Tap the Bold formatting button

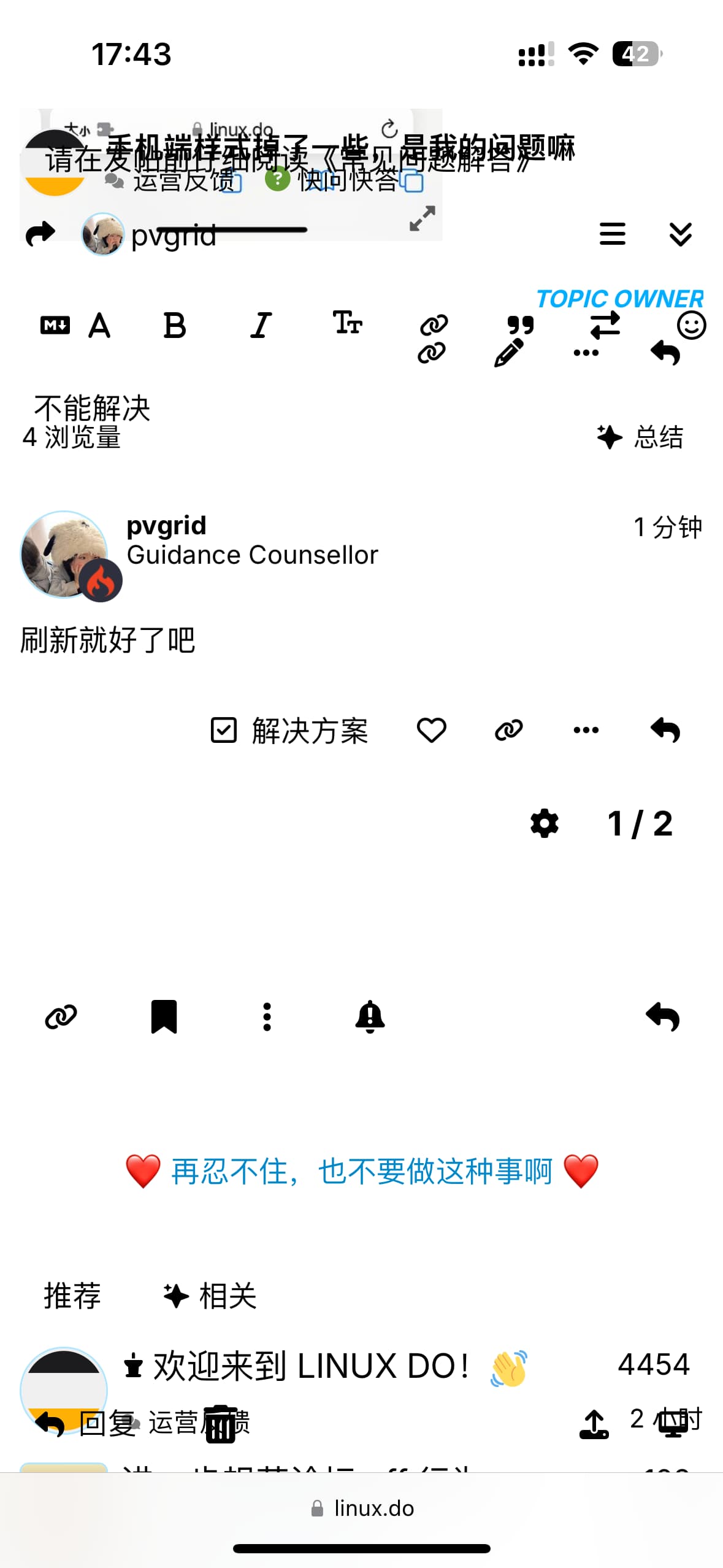click(175, 326)
